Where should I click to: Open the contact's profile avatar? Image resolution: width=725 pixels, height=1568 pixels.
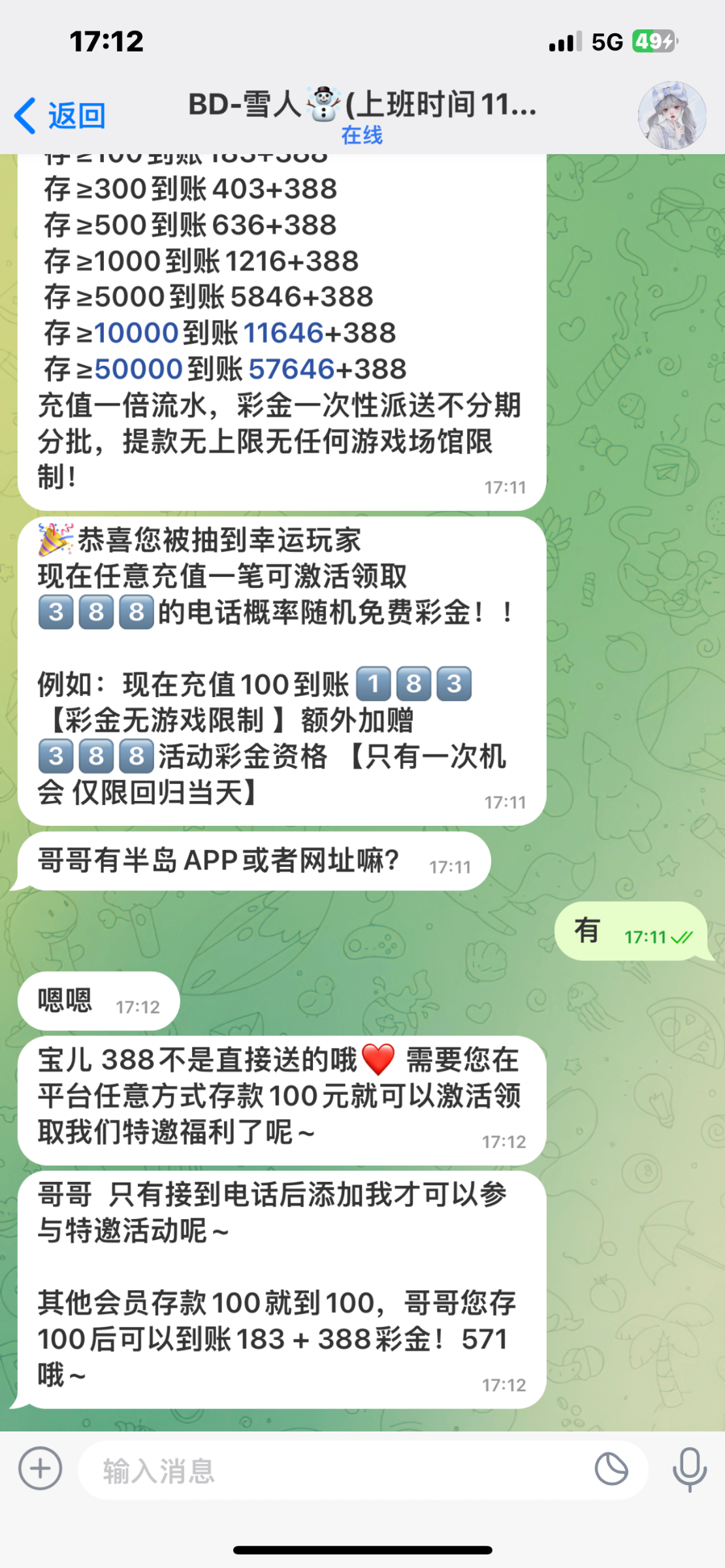671,116
